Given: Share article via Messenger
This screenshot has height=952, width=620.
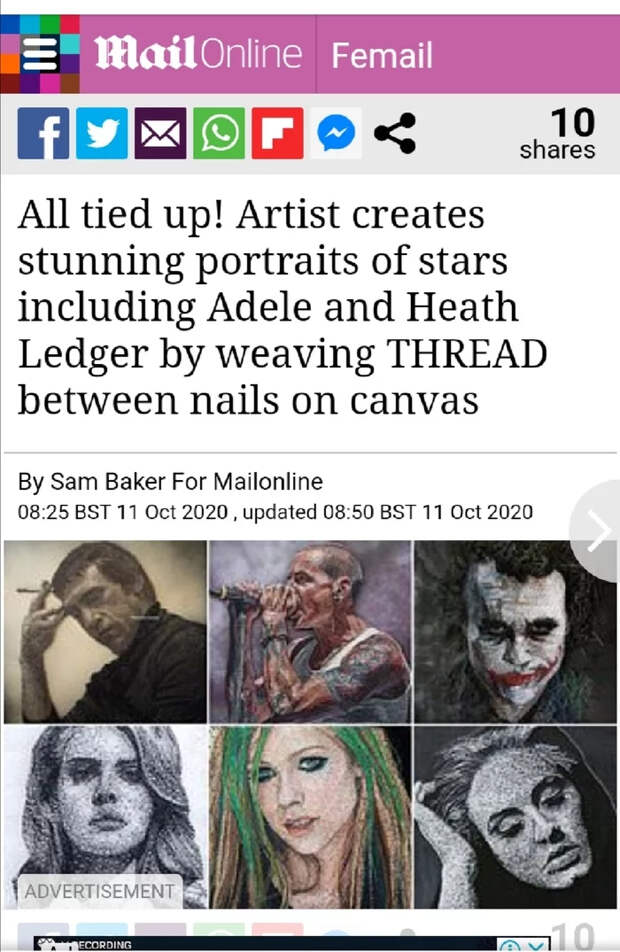Looking at the screenshot, I should [336, 134].
